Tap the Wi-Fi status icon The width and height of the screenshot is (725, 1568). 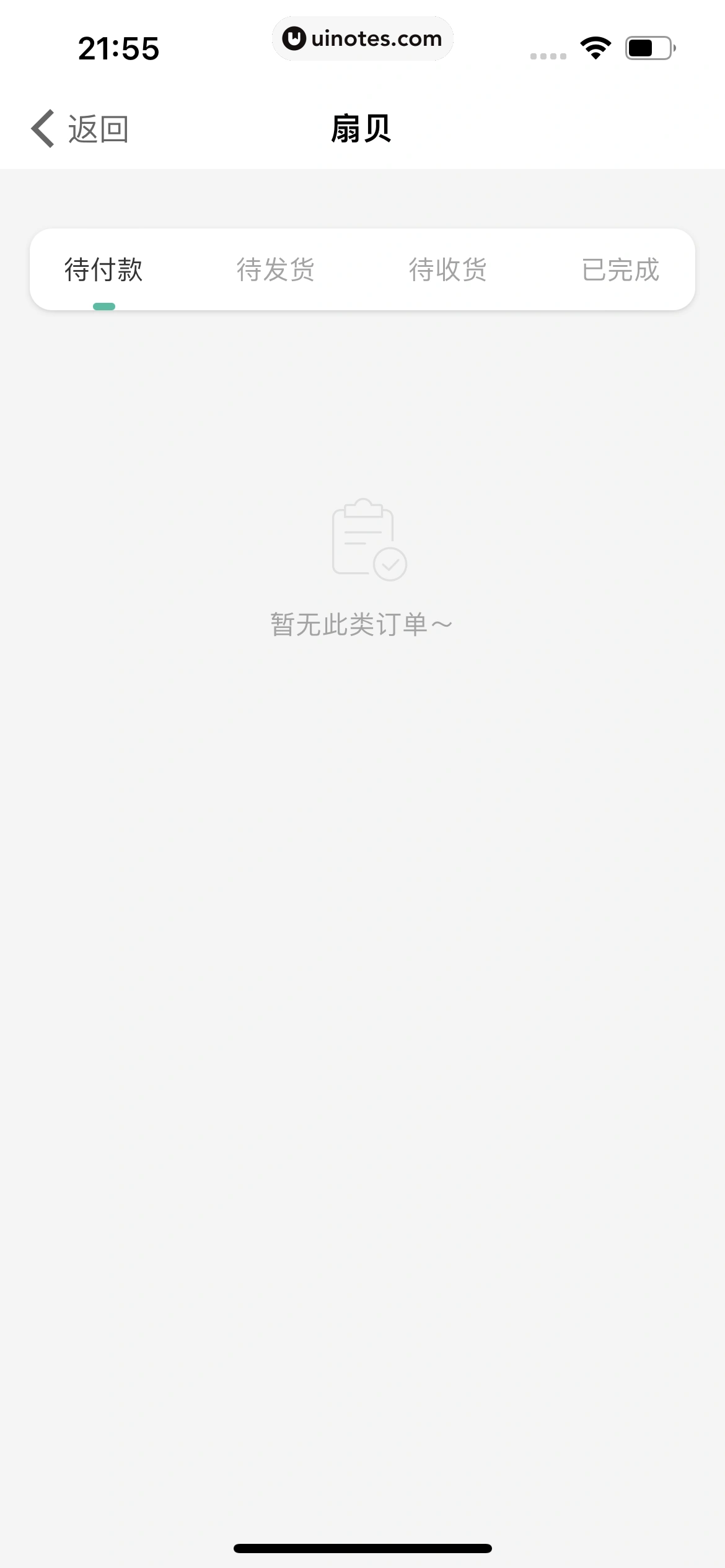pos(596,47)
